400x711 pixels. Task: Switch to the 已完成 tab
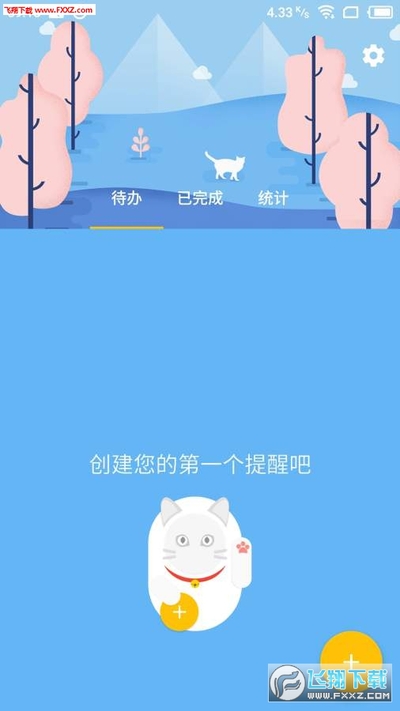pos(200,198)
